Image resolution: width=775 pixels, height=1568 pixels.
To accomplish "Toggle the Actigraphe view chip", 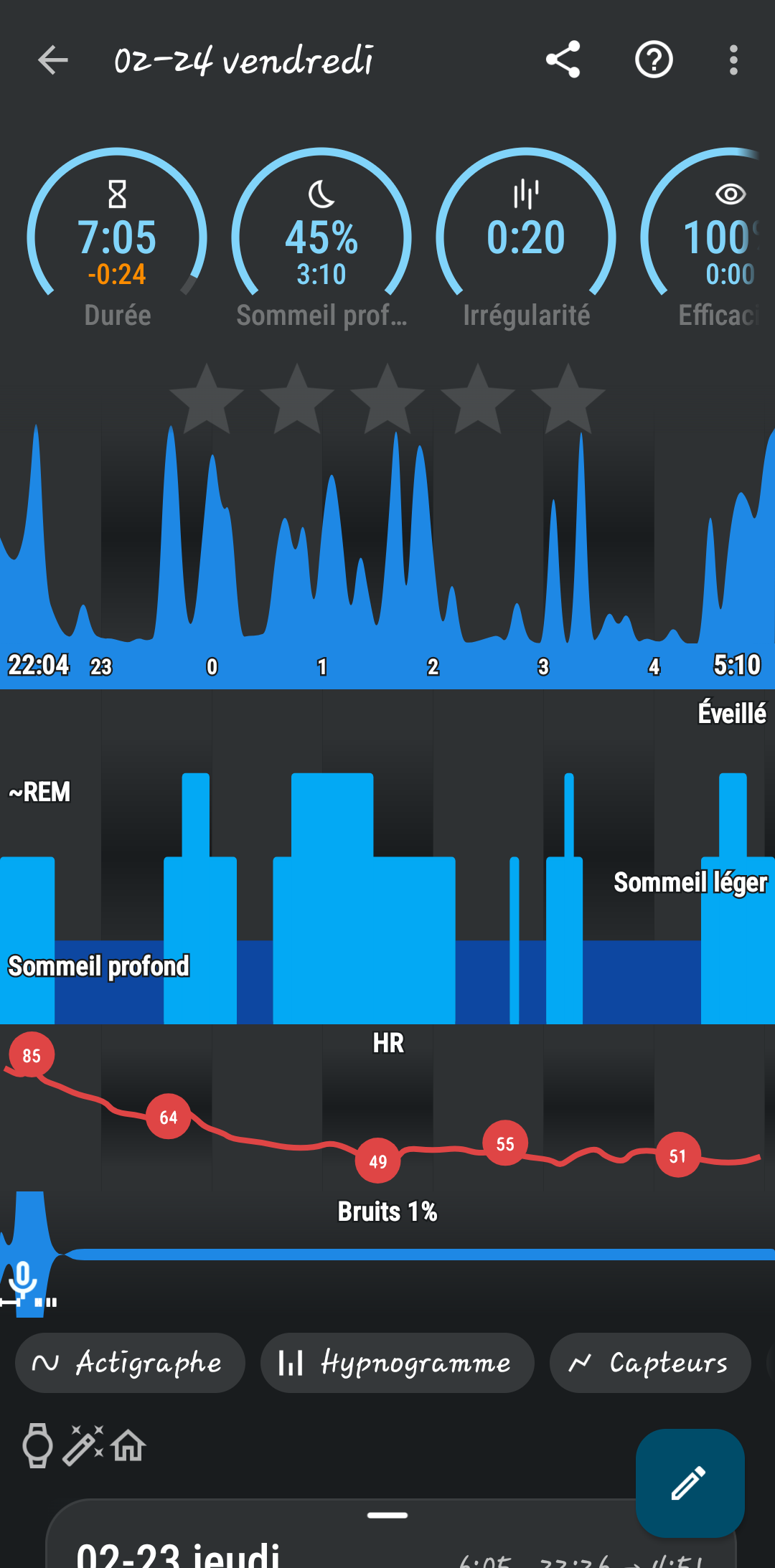I will [x=130, y=1363].
